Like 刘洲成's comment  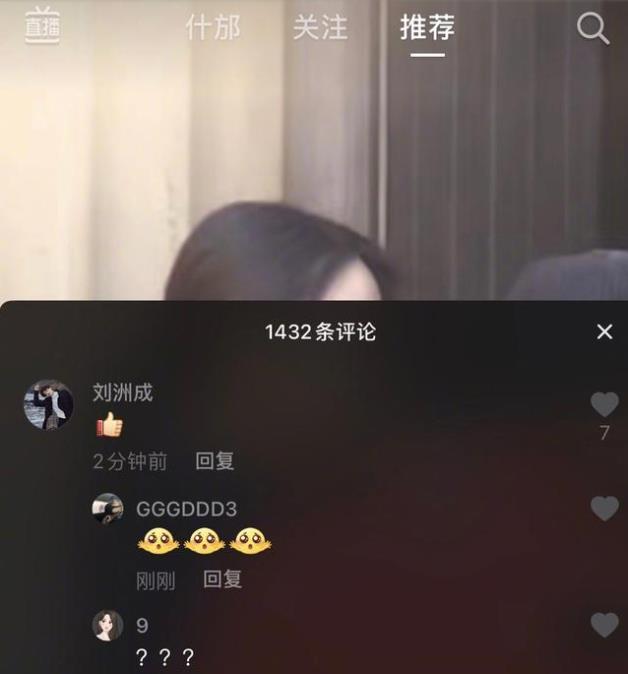[604, 404]
